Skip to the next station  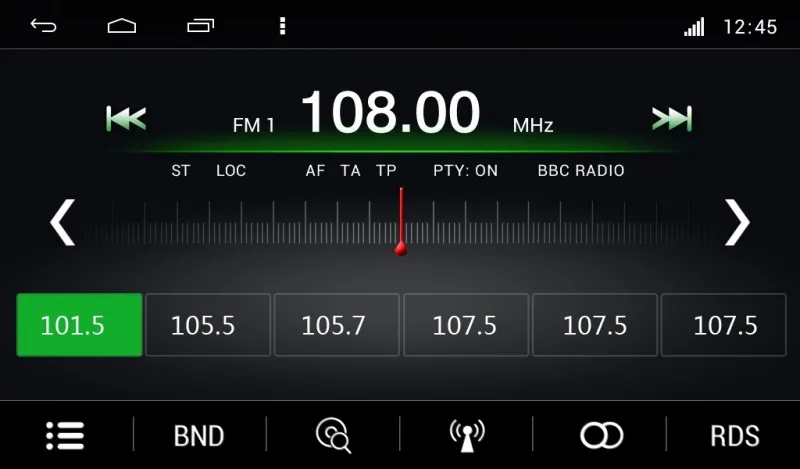click(671, 119)
